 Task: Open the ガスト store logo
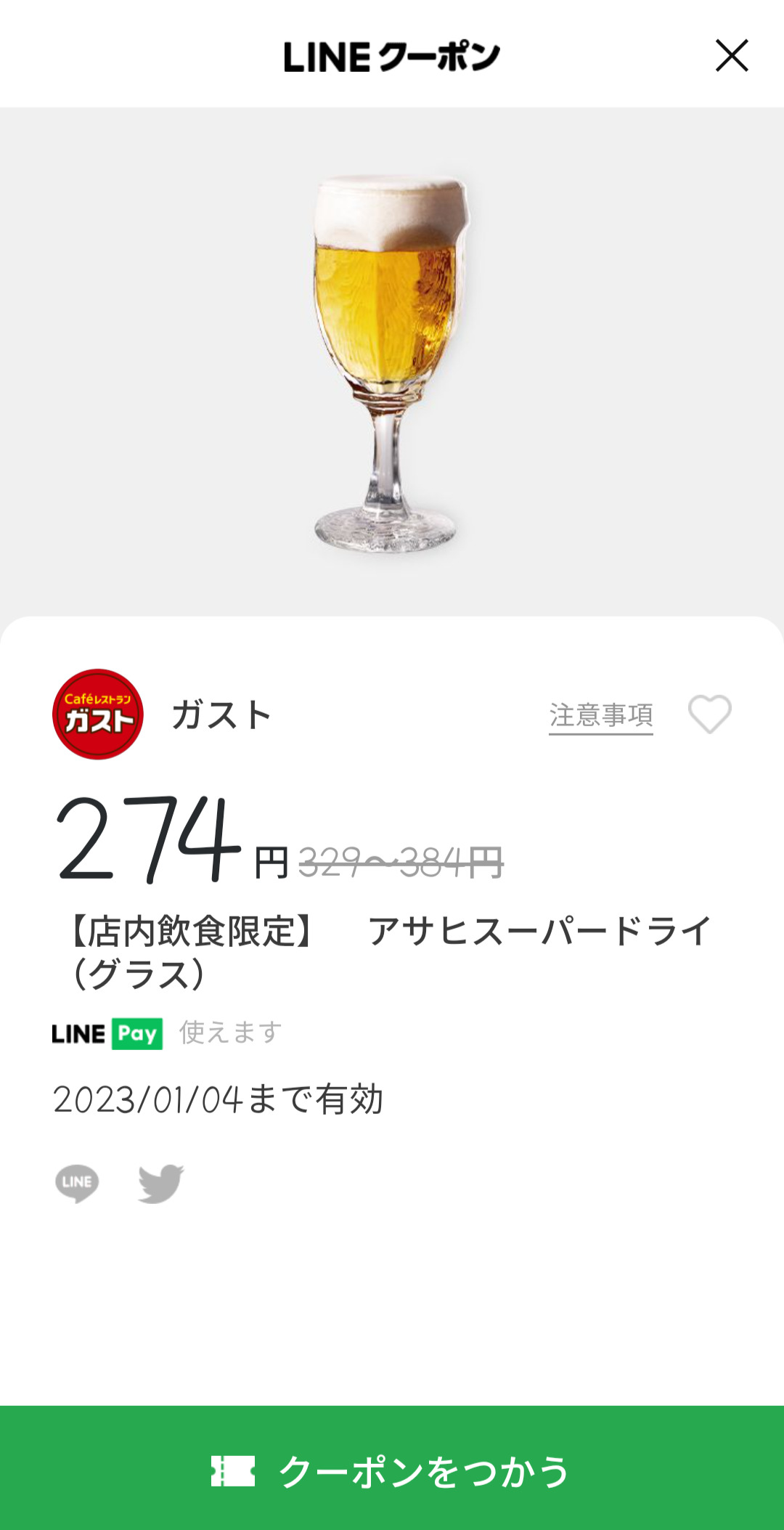(x=98, y=715)
